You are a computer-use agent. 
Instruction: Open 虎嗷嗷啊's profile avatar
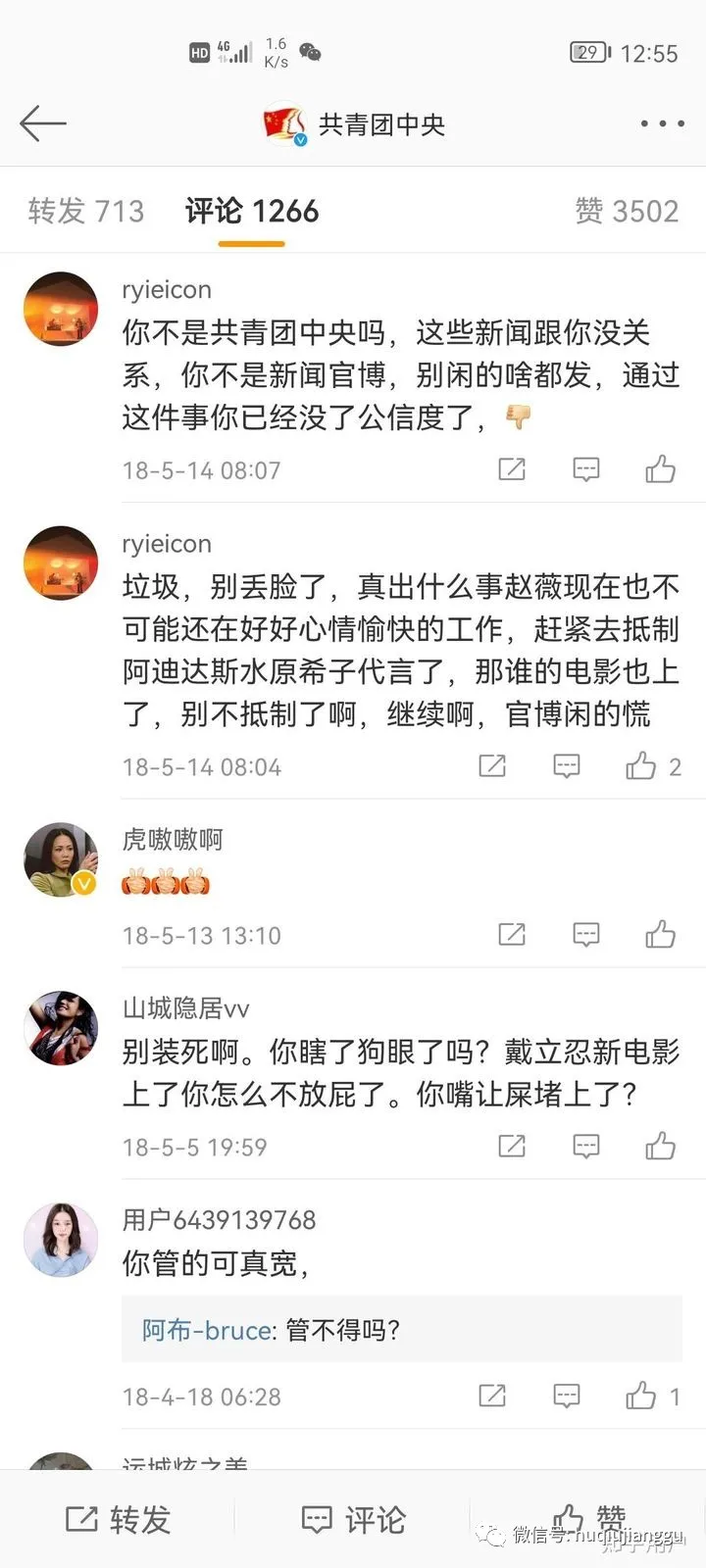tap(61, 859)
